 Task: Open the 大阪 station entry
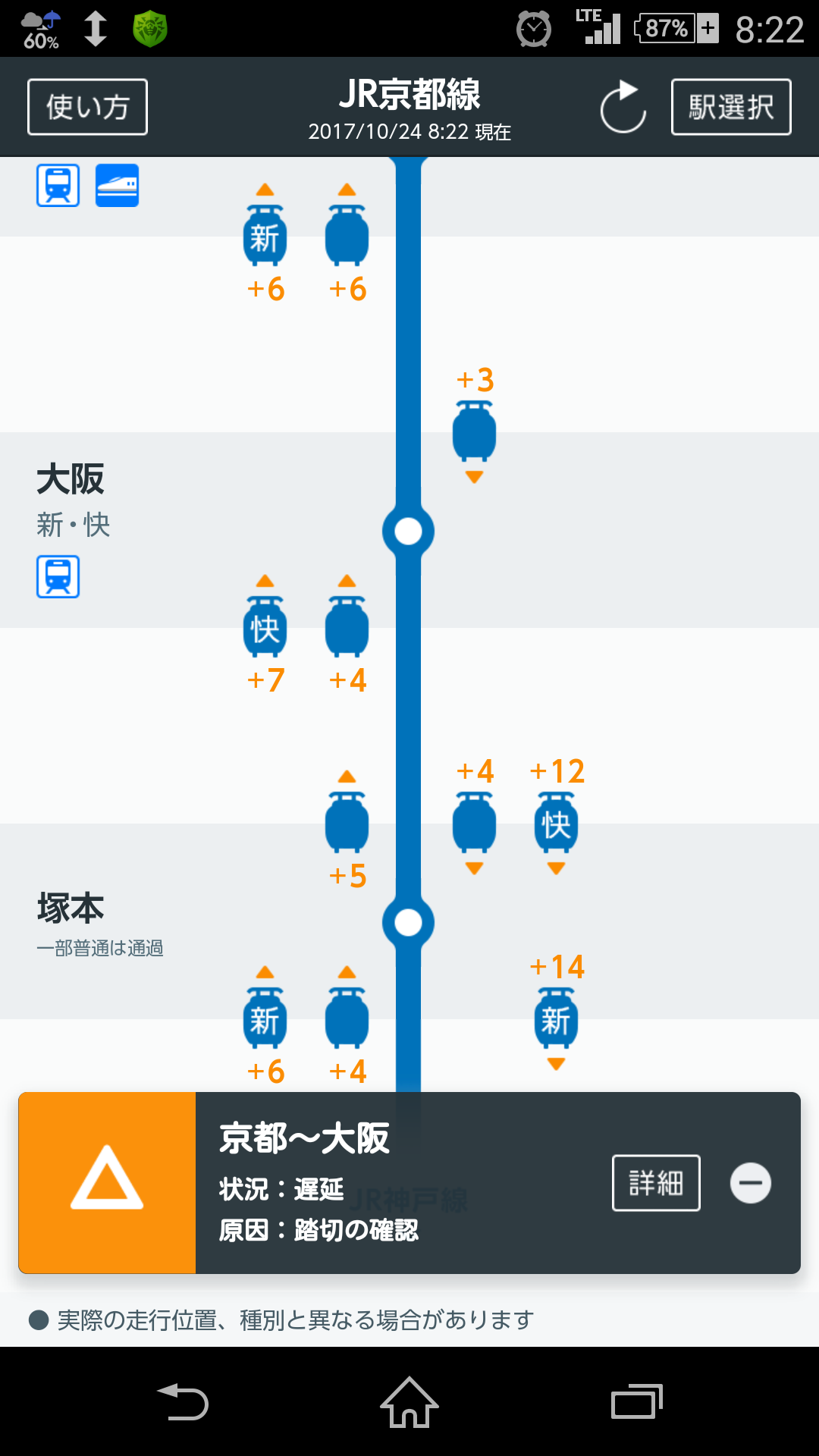pos(71,479)
